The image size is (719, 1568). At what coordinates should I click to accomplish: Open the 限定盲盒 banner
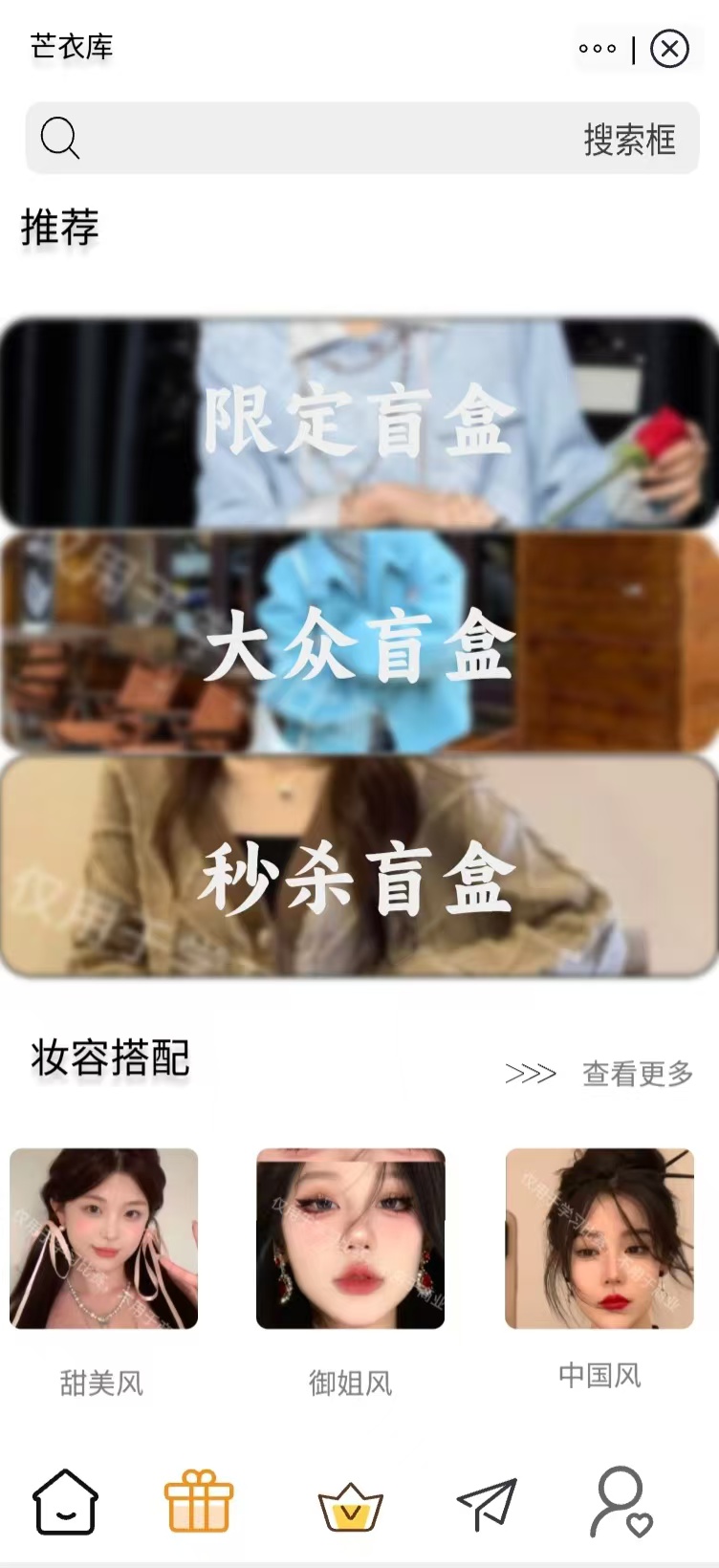point(359,423)
